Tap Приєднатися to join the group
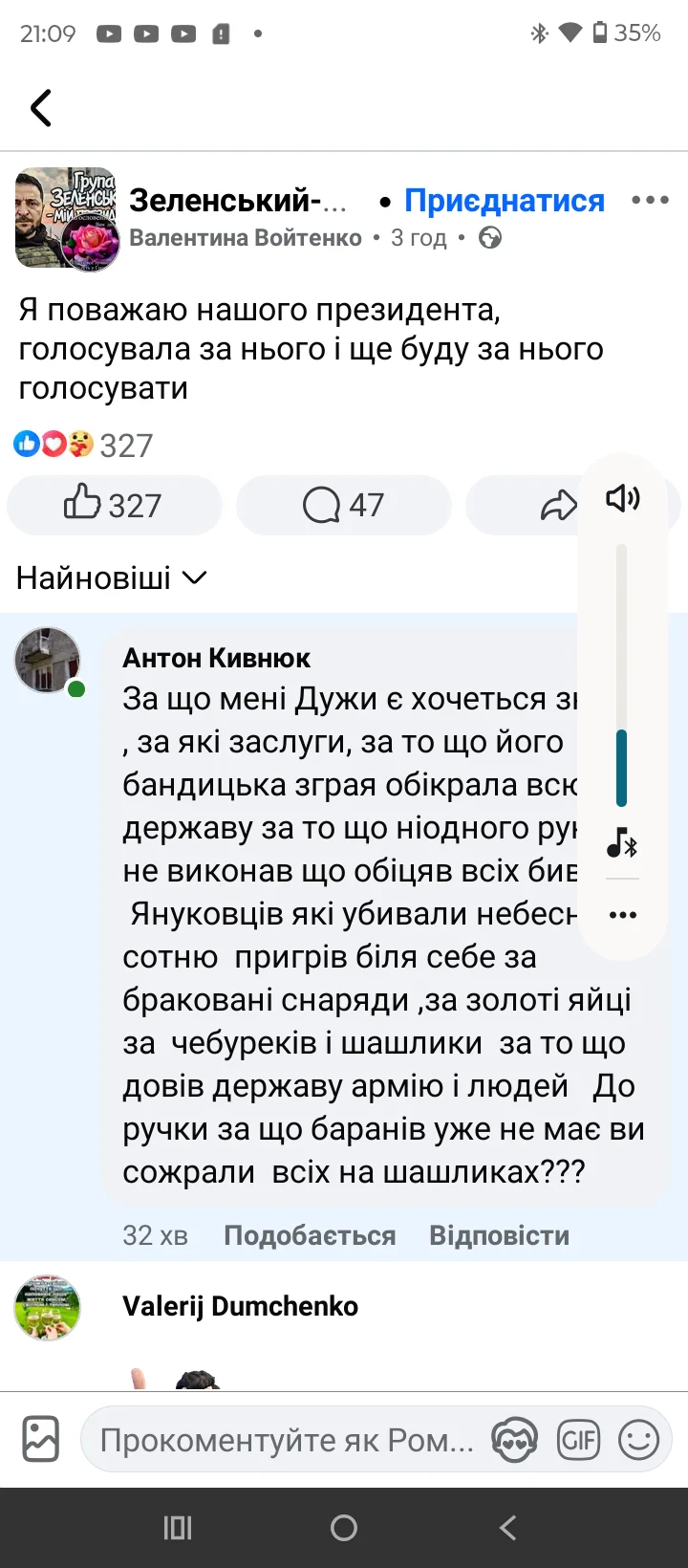Screen dimensions: 688x1568 pos(504,201)
